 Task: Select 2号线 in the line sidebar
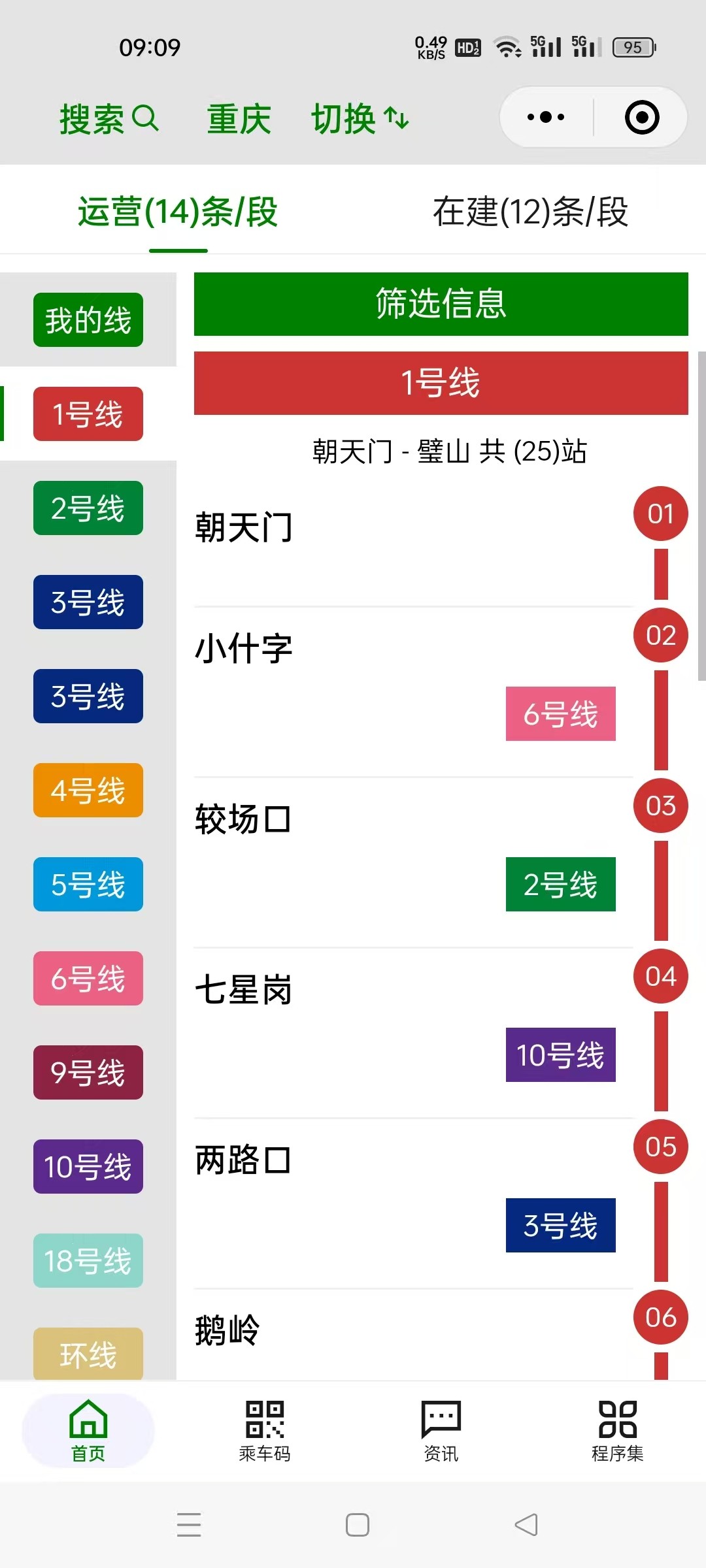click(88, 508)
